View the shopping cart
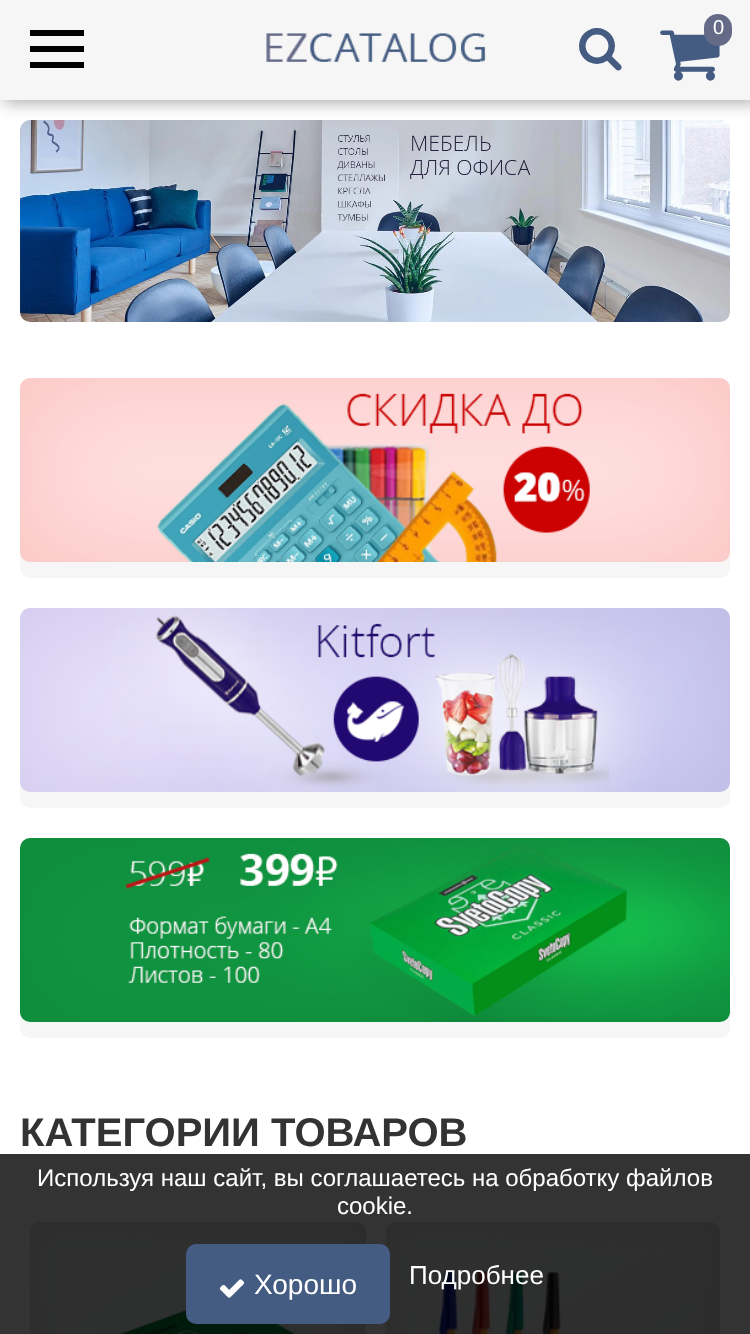The image size is (750, 1334). coord(691,52)
